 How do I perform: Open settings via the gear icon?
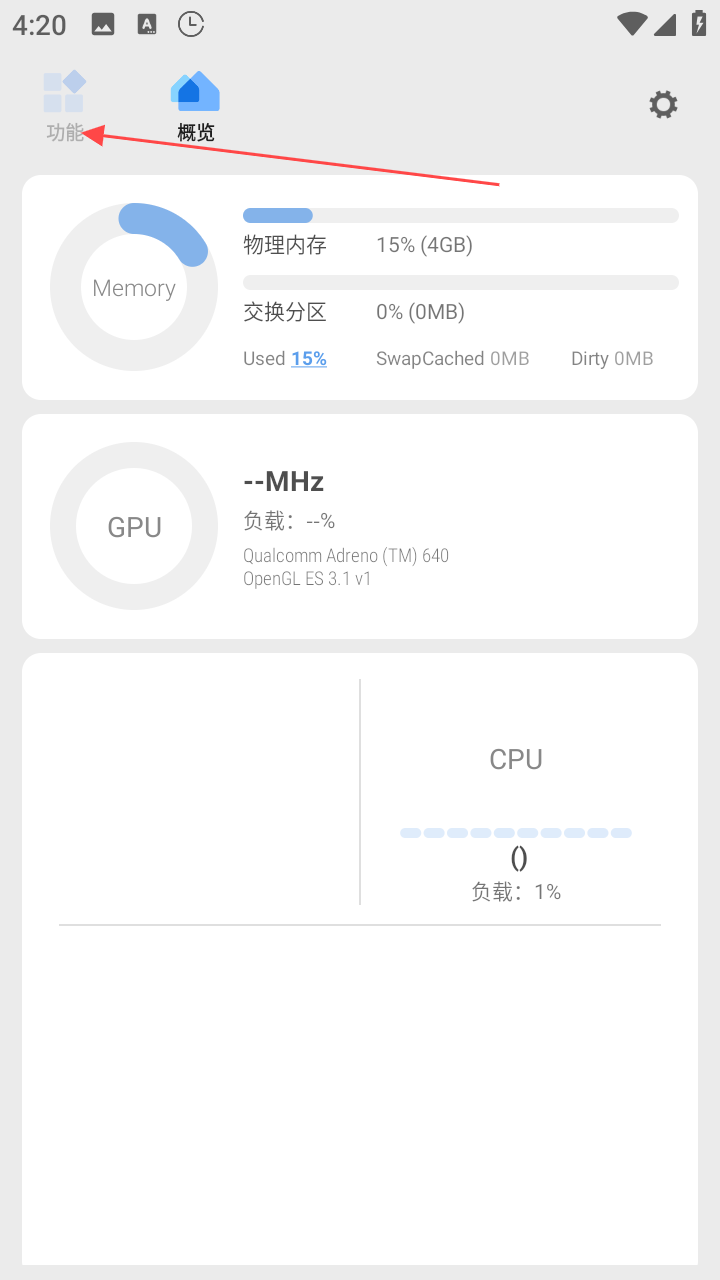point(663,104)
